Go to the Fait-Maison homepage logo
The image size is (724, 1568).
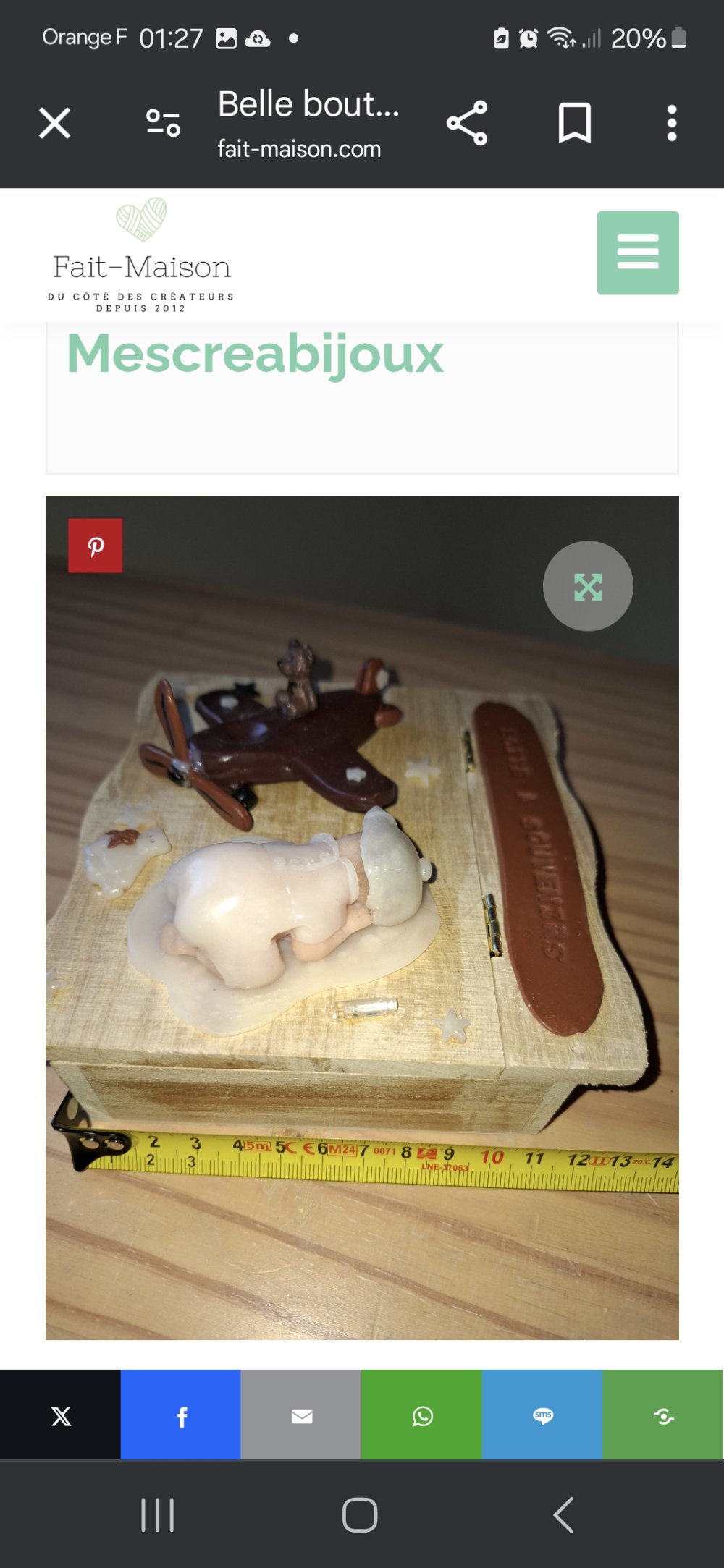point(141,255)
